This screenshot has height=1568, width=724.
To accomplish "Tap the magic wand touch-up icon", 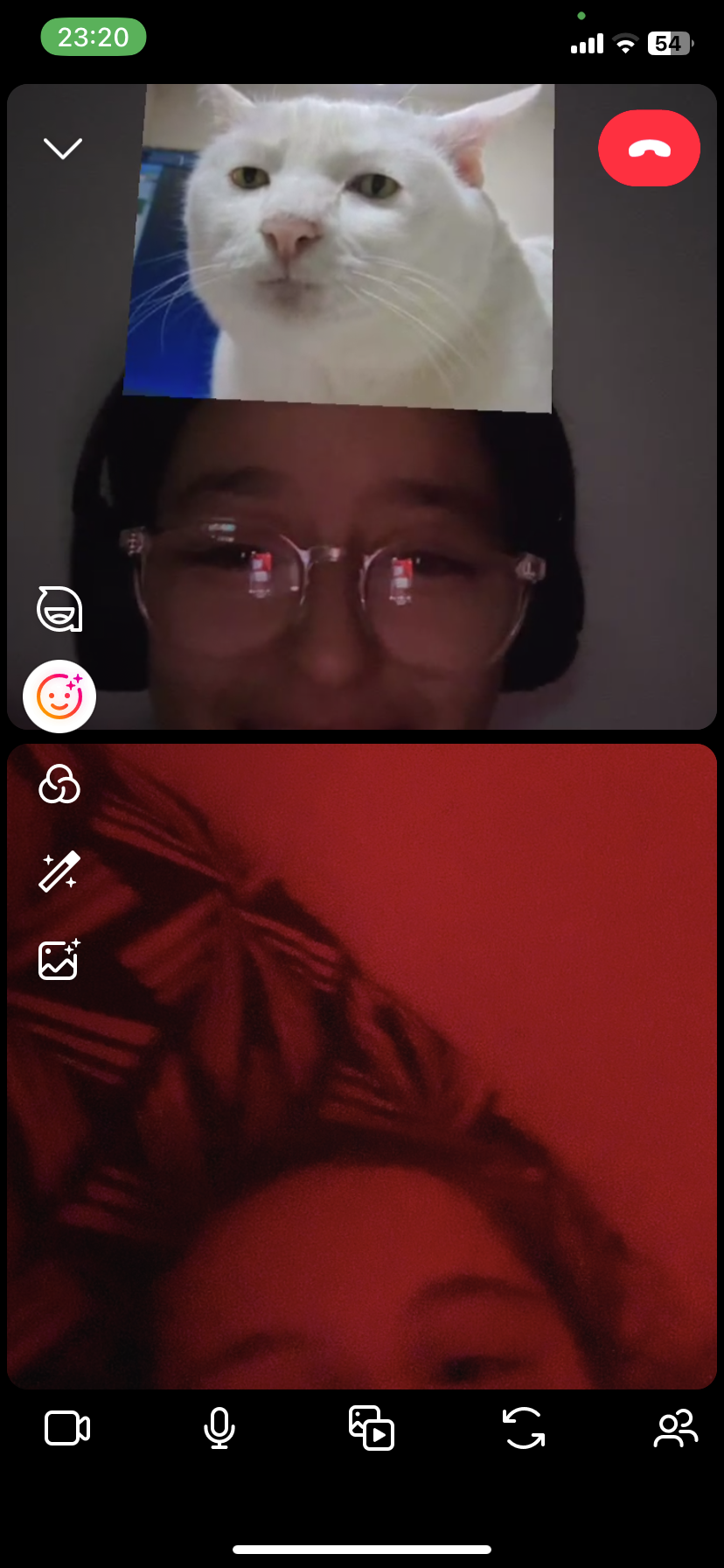I will (59, 871).
